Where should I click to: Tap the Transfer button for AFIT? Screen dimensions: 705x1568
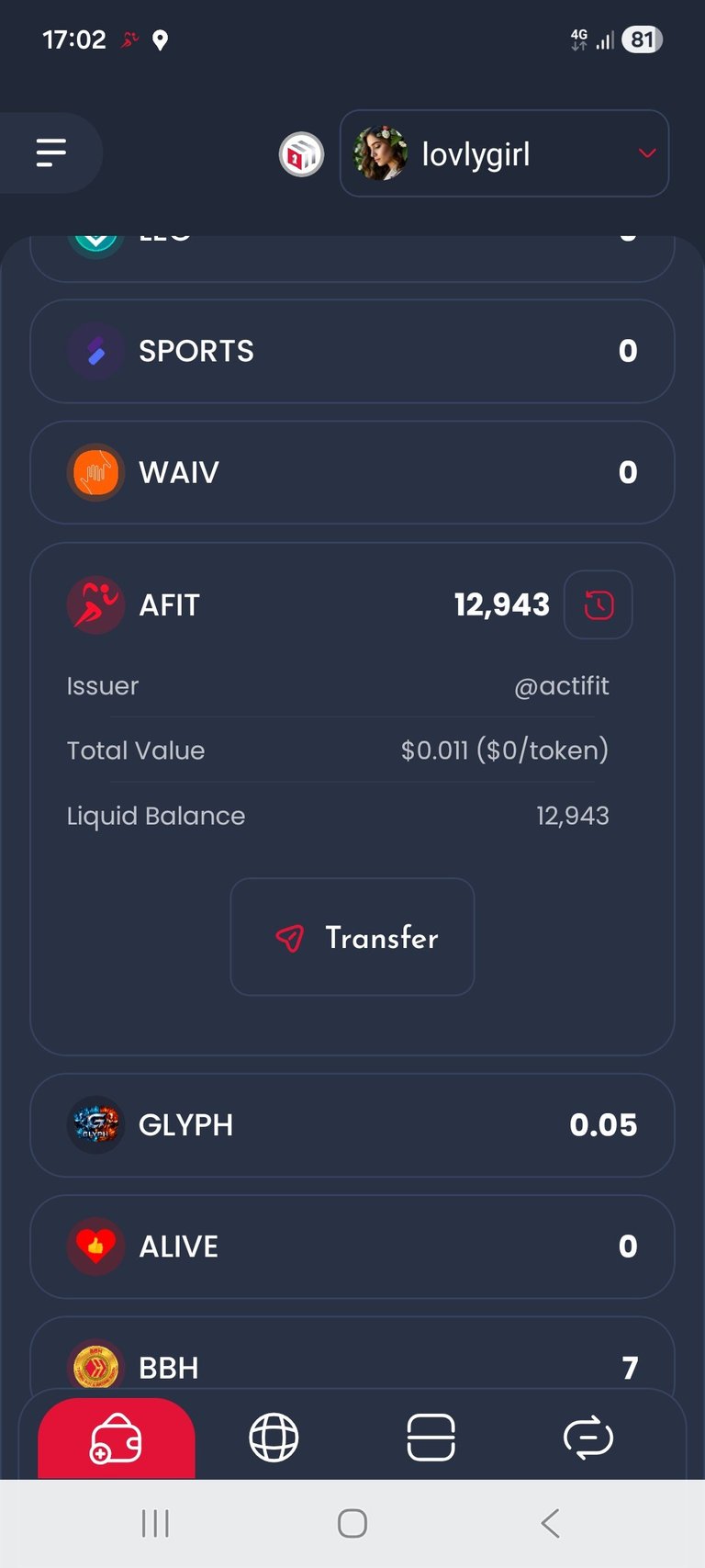(x=352, y=937)
